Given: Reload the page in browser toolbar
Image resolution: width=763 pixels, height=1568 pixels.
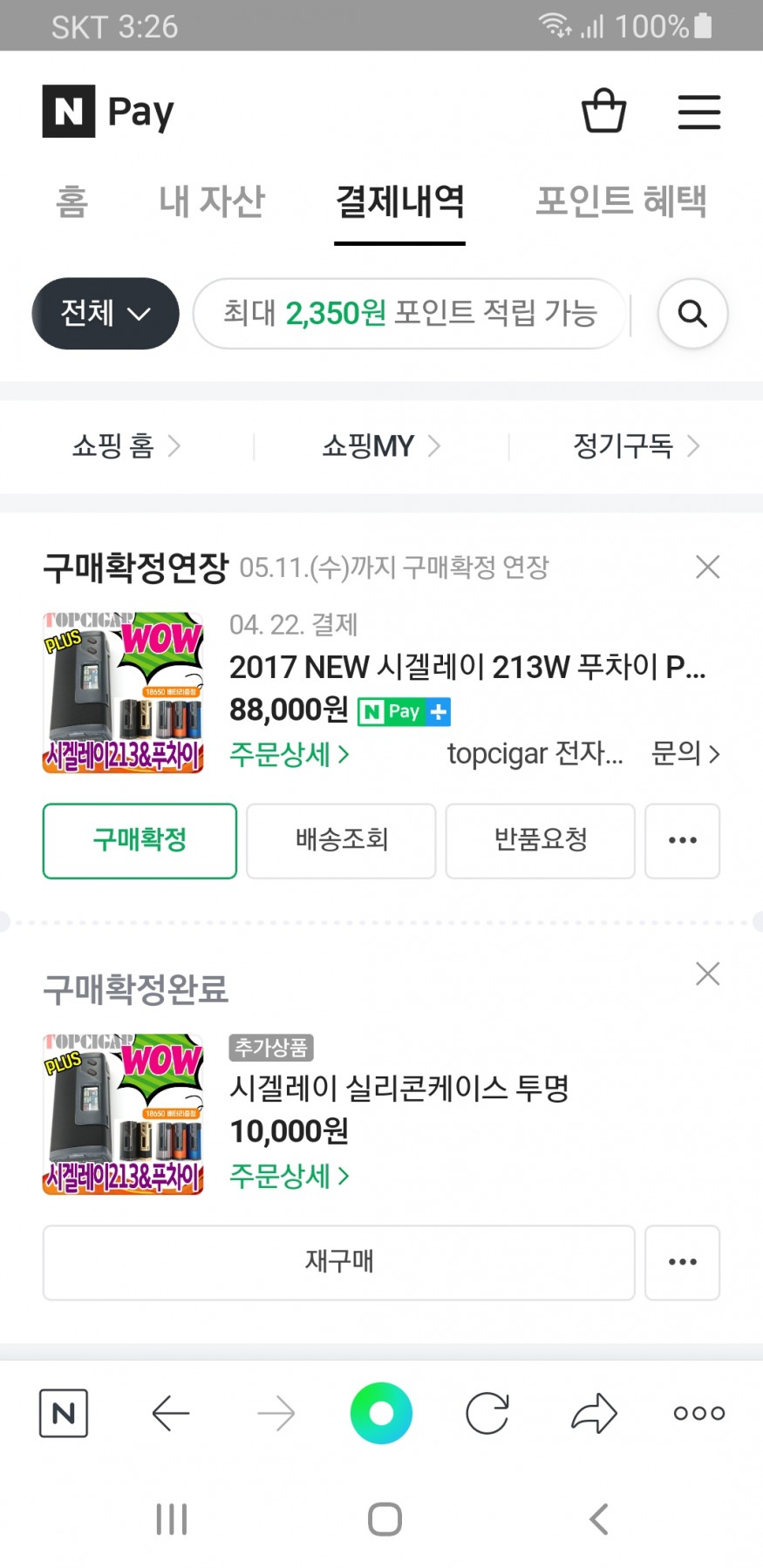Looking at the screenshot, I should (x=487, y=1413).
